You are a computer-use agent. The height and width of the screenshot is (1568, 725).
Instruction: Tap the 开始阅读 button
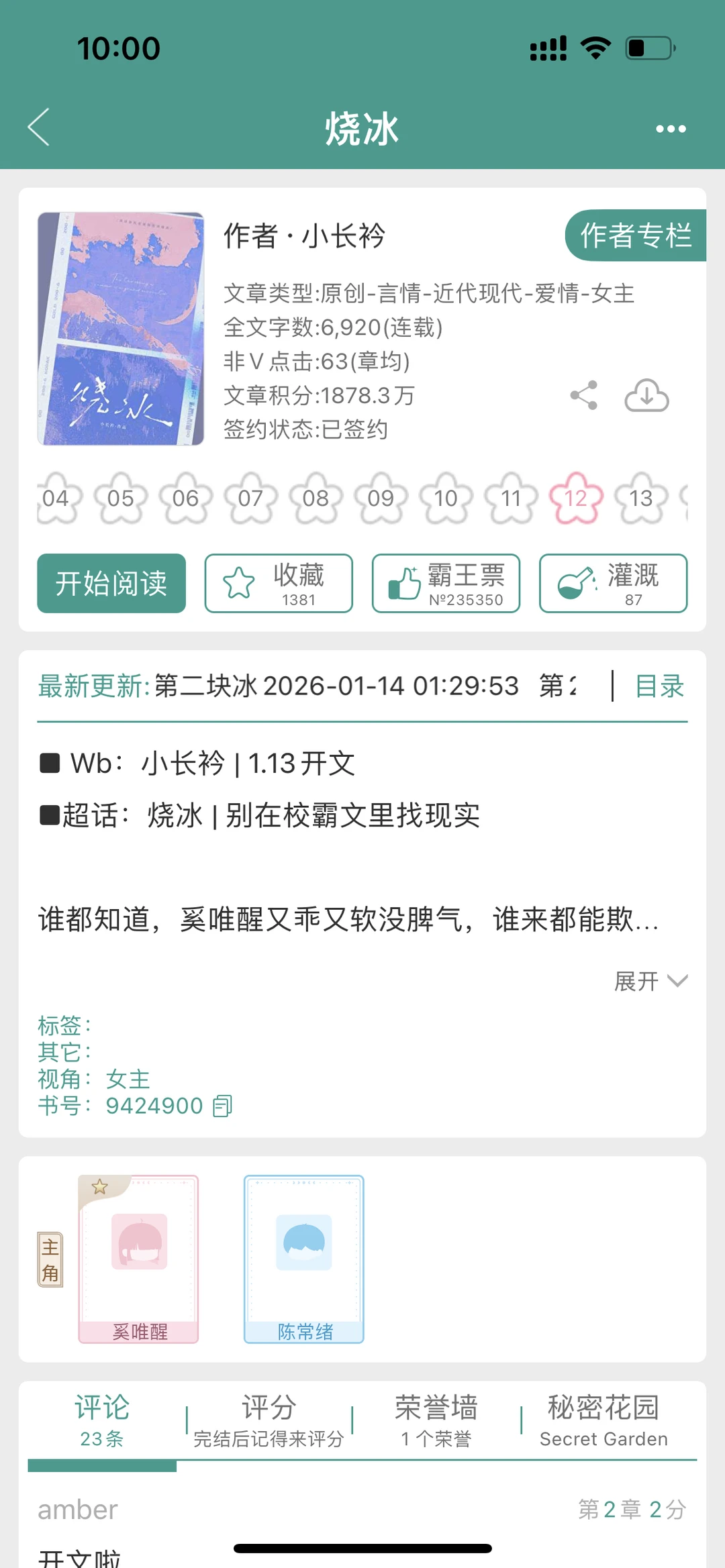coord(111,583)
